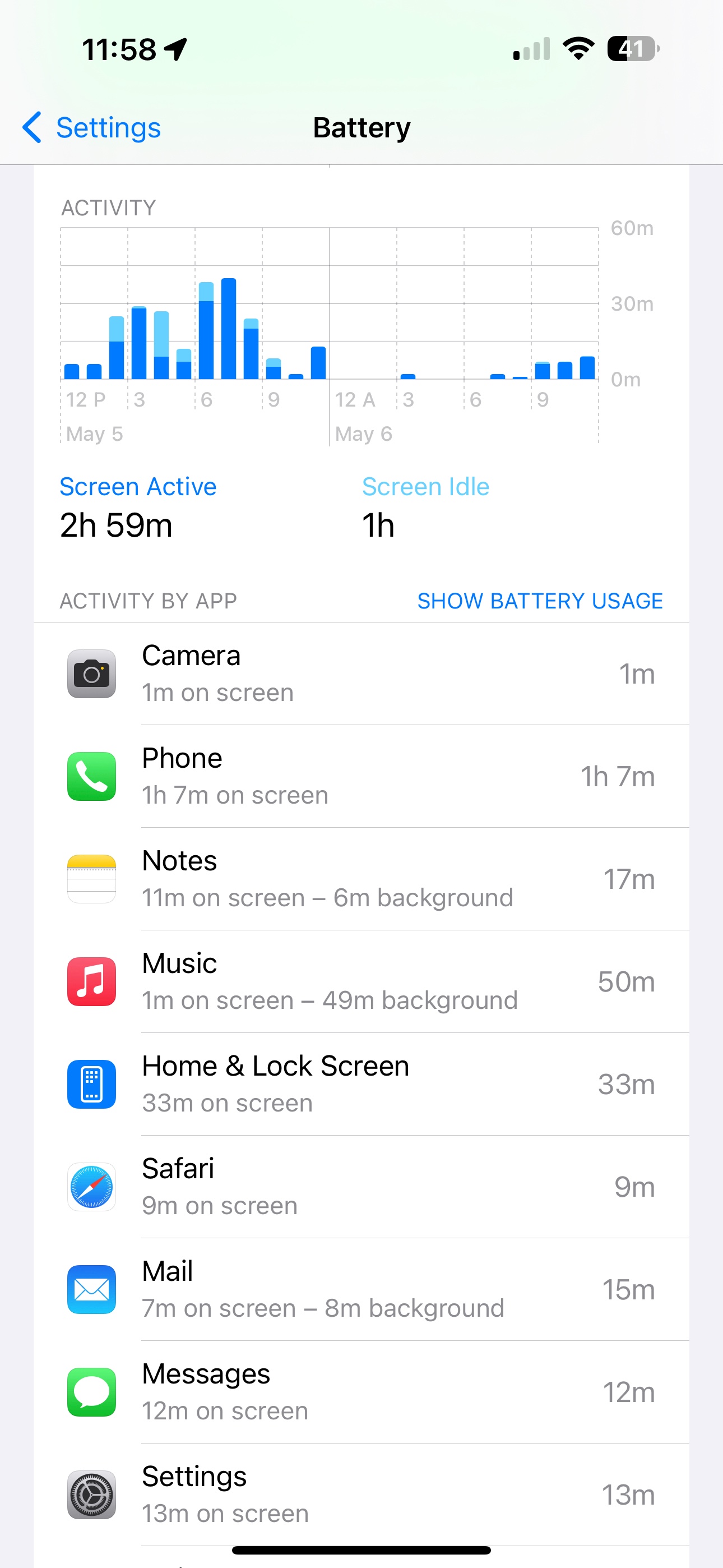Open the Notes app icon
The width and height of the screenshot is (723, 1568).
[x=91, y=879]
